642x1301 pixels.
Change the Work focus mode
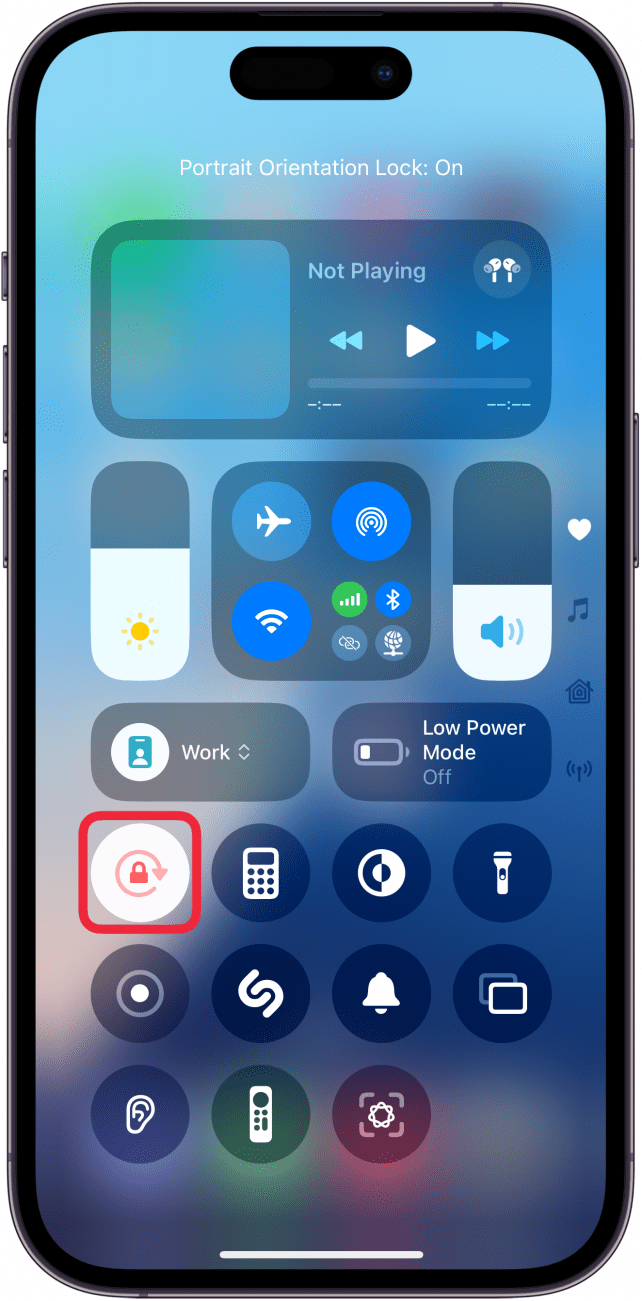coord(200,752)
